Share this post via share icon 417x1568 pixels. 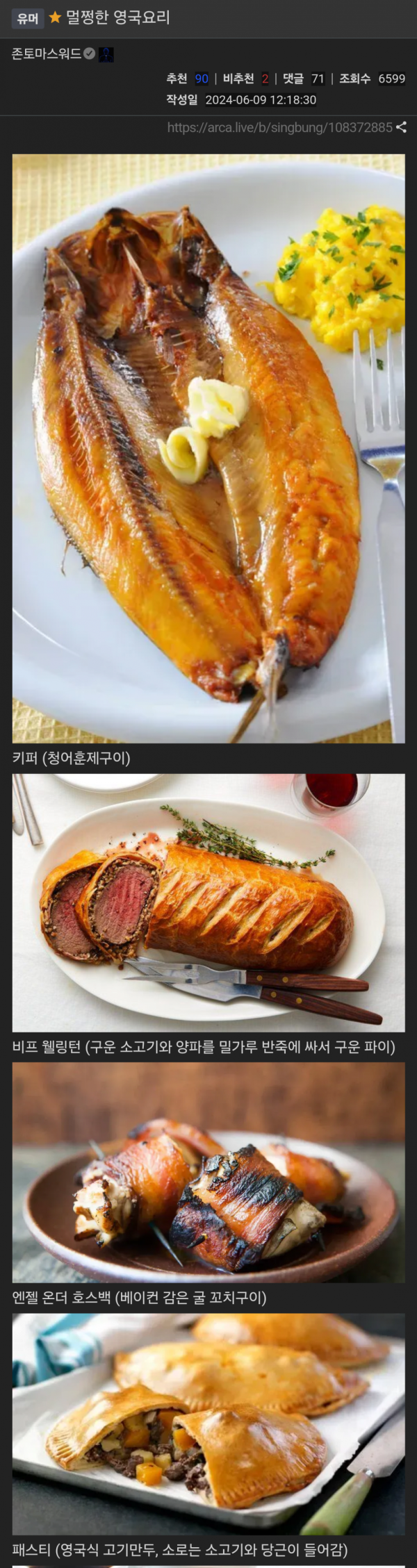(x=401, y=128)
